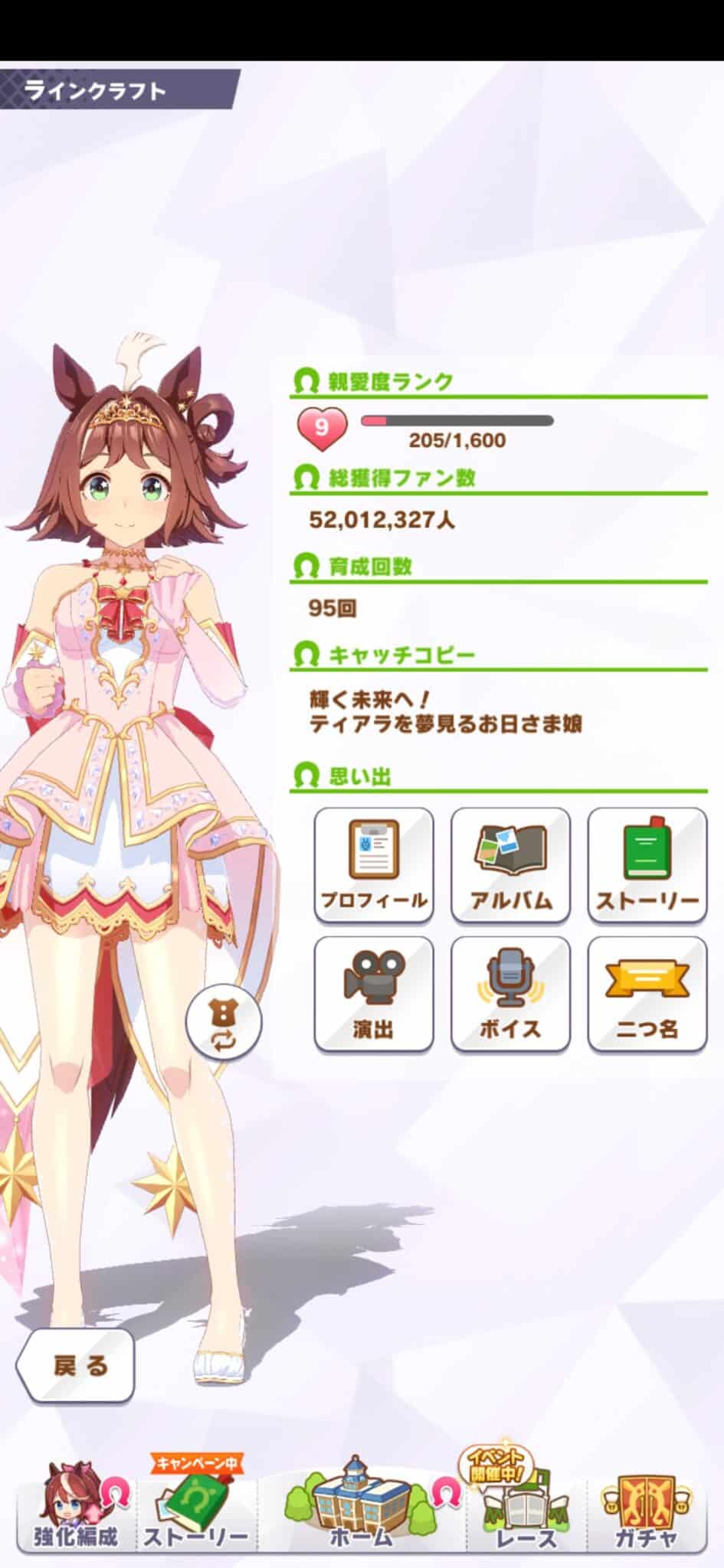Go back with 戻る button

click(x=77, y=1366)
